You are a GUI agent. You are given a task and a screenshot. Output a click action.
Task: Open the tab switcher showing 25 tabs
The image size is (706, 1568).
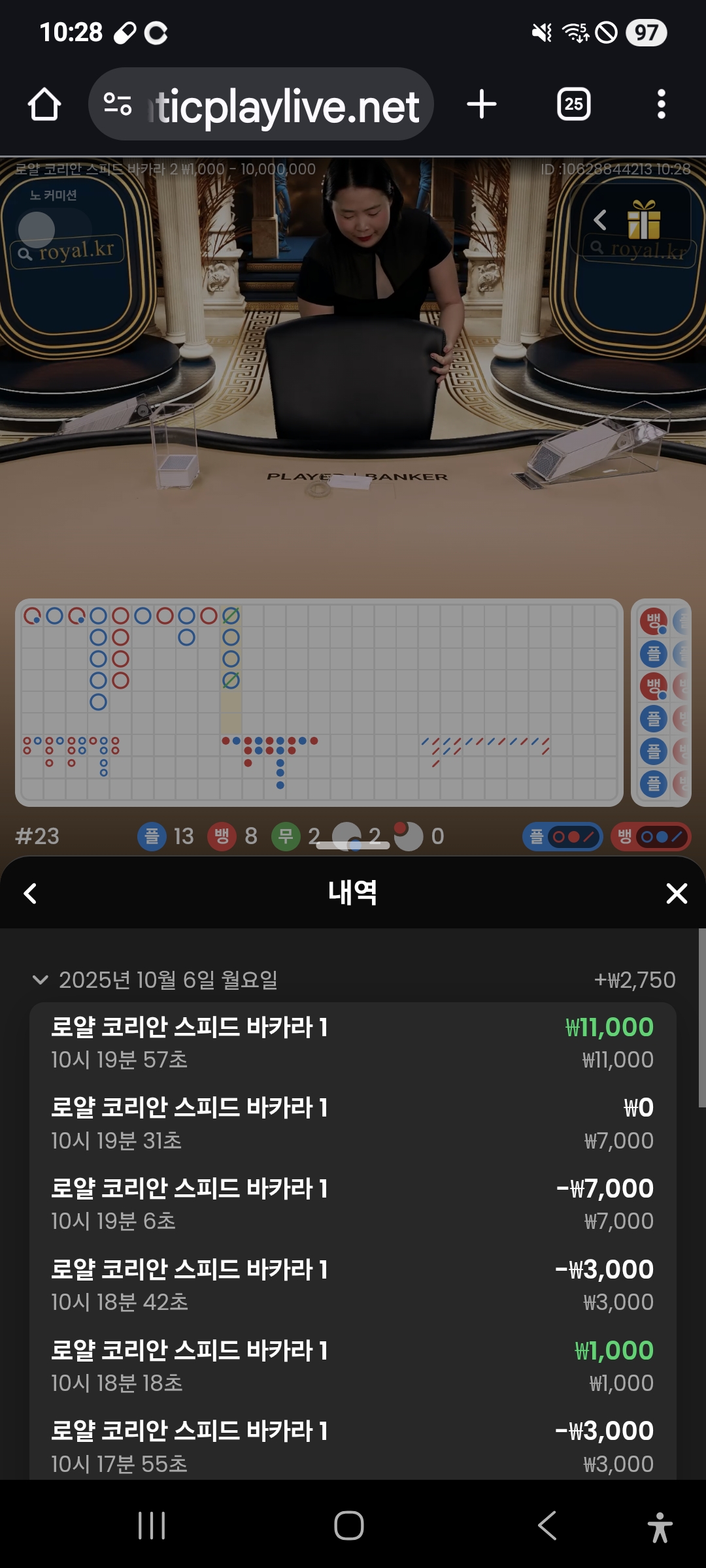click(x=573, y=105)
